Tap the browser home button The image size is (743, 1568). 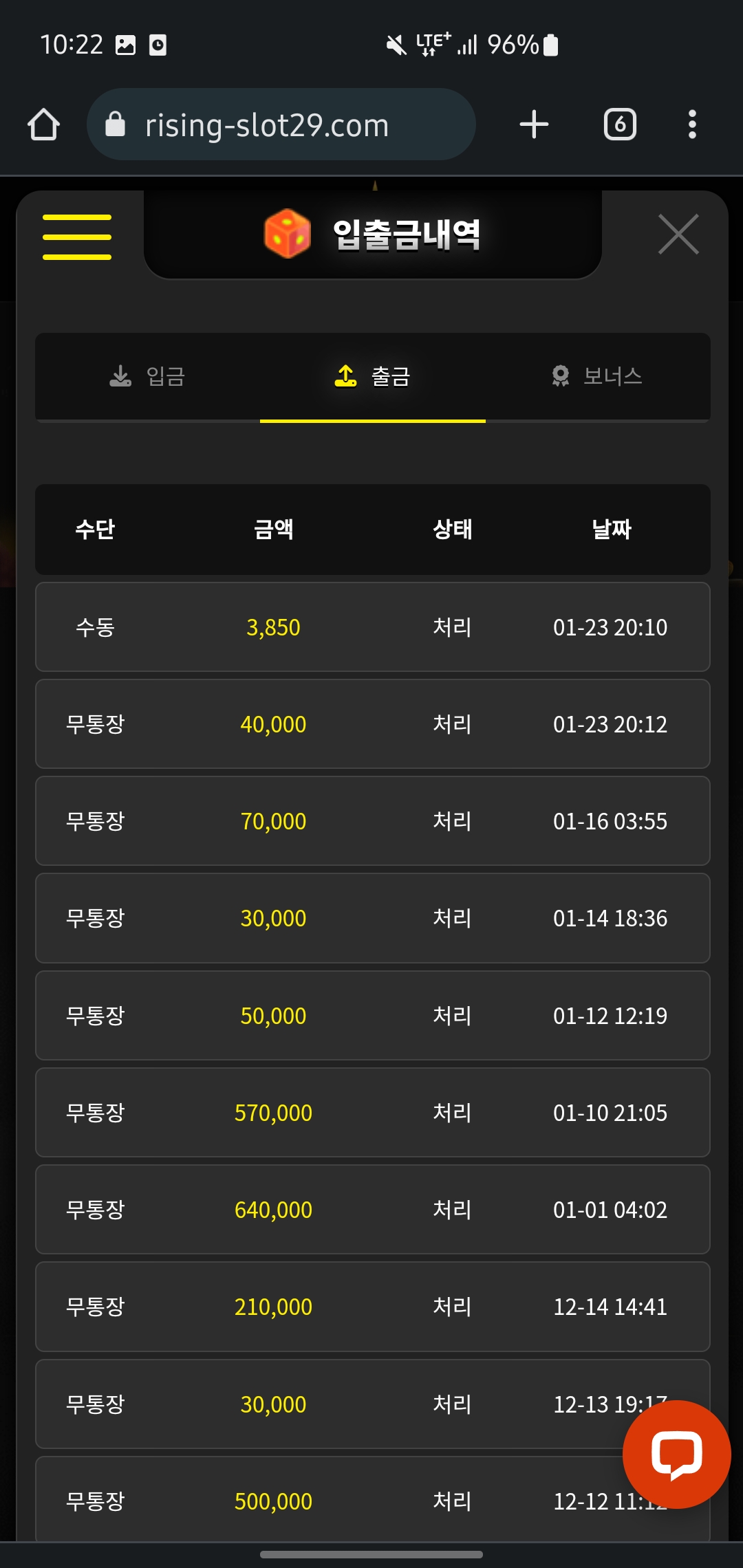coord(43,124)
